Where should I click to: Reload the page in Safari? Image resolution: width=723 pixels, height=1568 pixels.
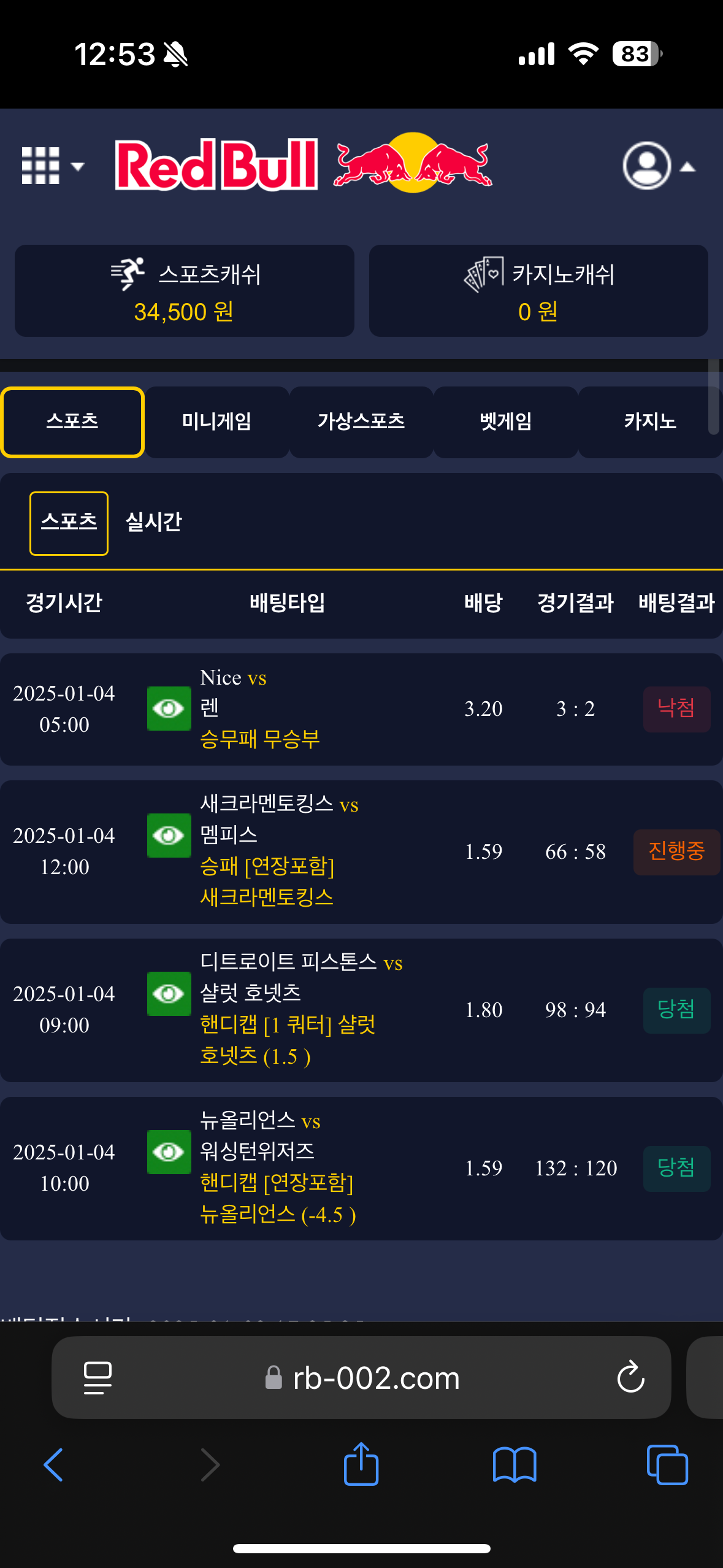[630, 1378]
